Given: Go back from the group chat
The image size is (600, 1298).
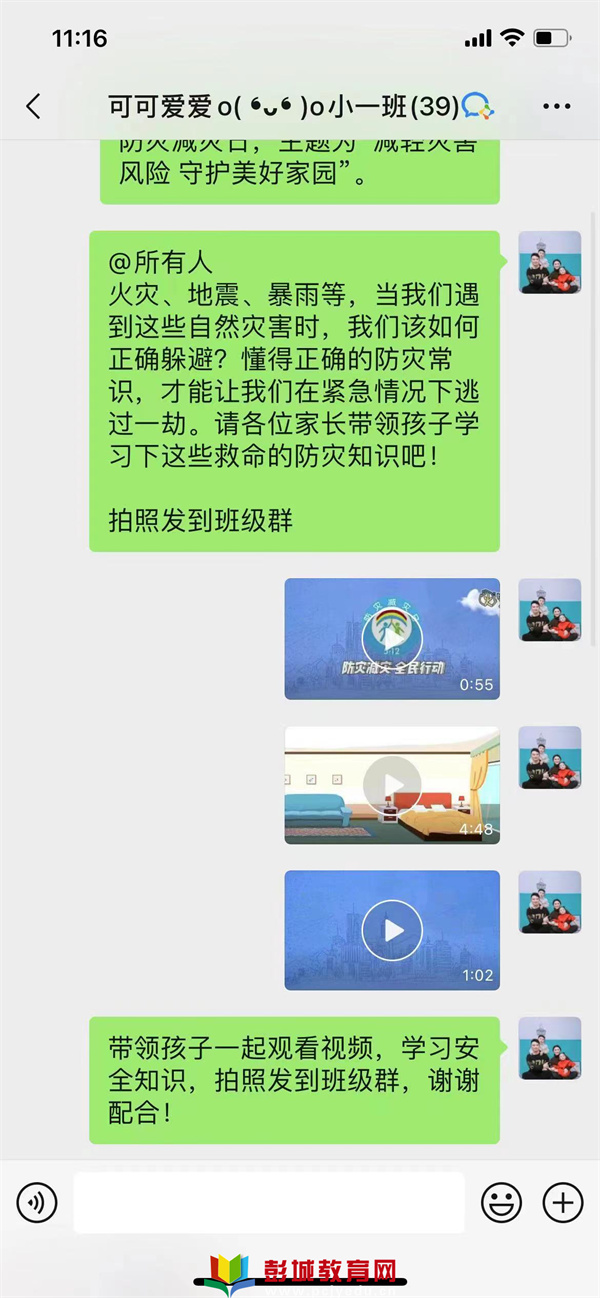Looking at the screenshot, I should pos(33,107).
